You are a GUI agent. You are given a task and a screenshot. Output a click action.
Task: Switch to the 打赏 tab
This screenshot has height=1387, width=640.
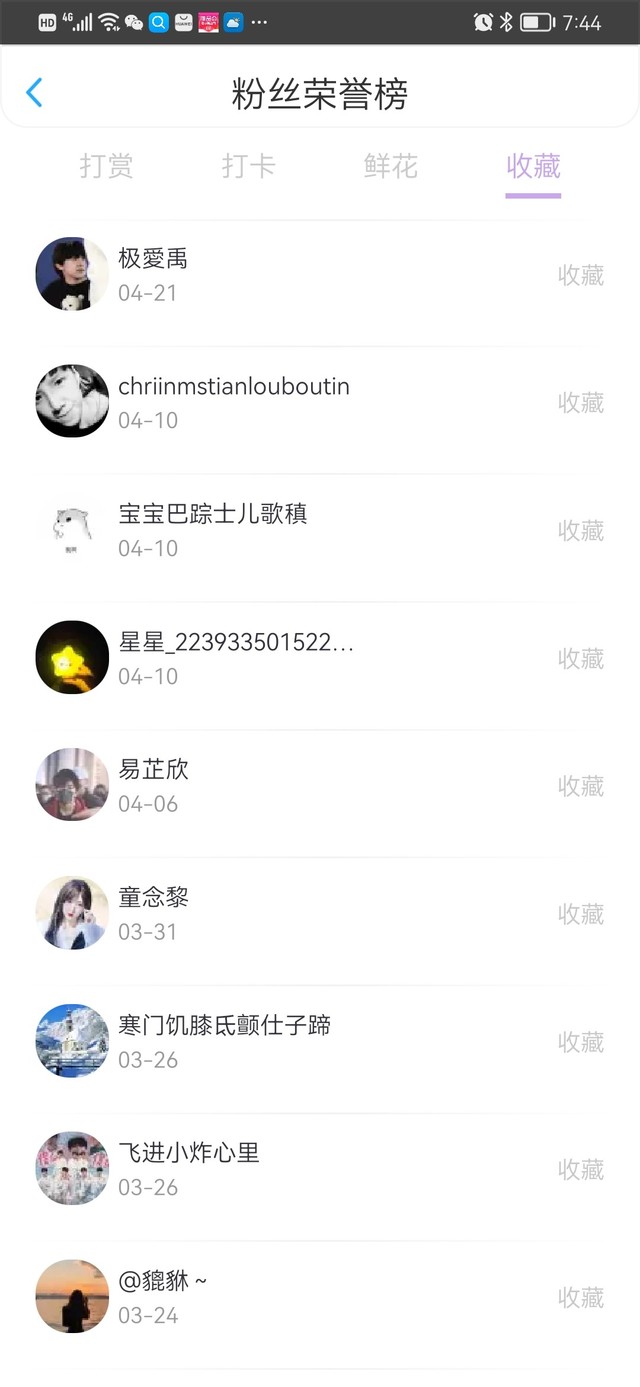tap(107, 166)
